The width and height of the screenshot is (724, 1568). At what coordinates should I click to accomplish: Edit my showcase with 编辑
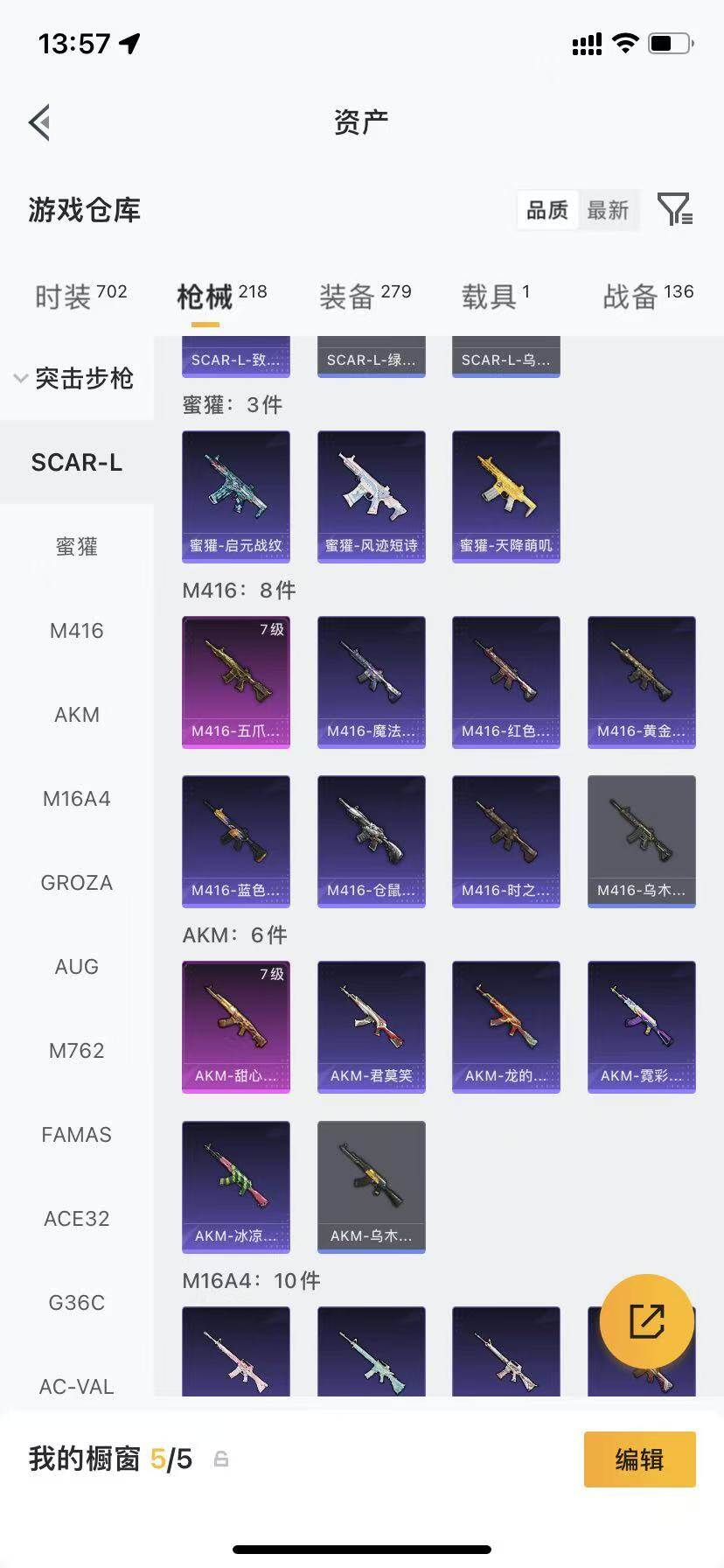click(x=640, y=1459)
